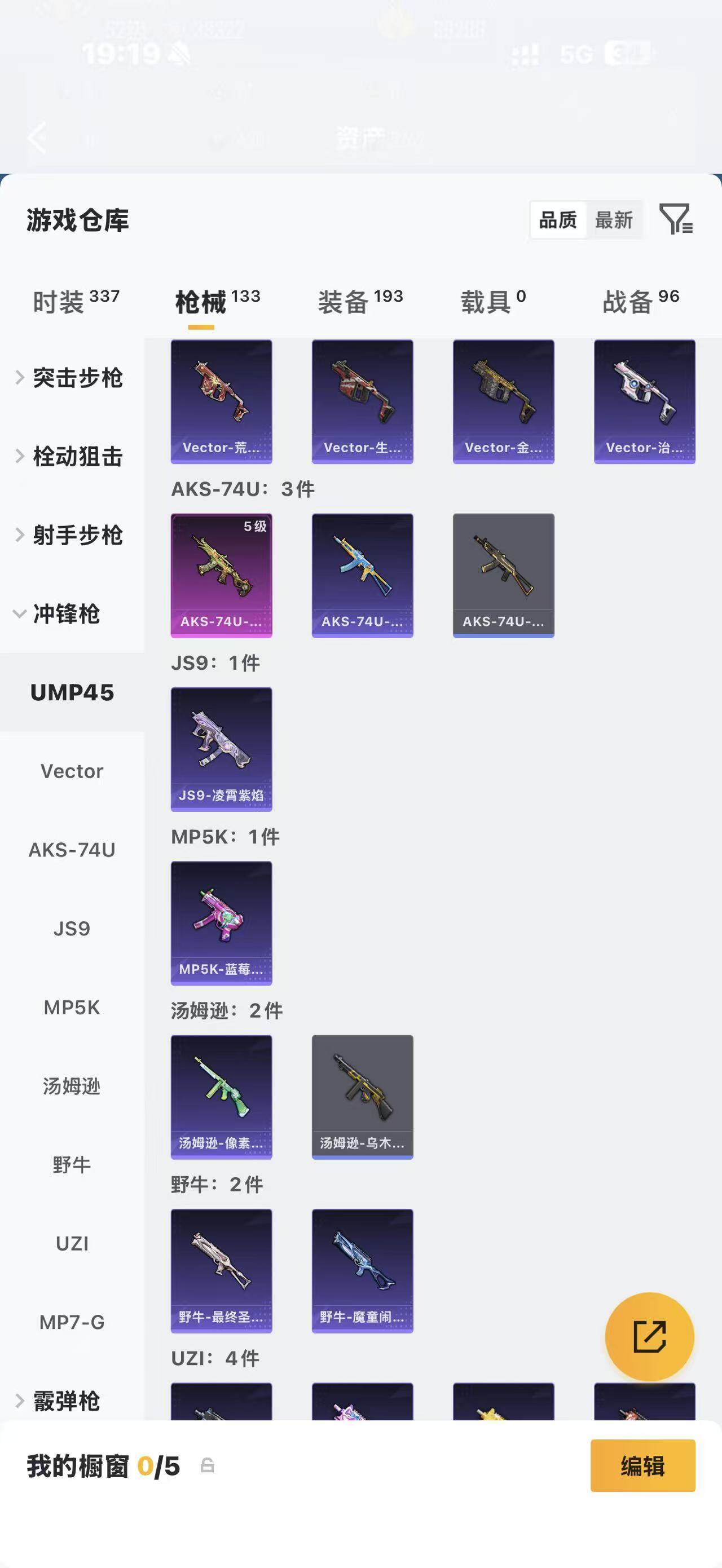Select Vector in the side list
Screen dimensions: 722x1568
coord(72,771)
